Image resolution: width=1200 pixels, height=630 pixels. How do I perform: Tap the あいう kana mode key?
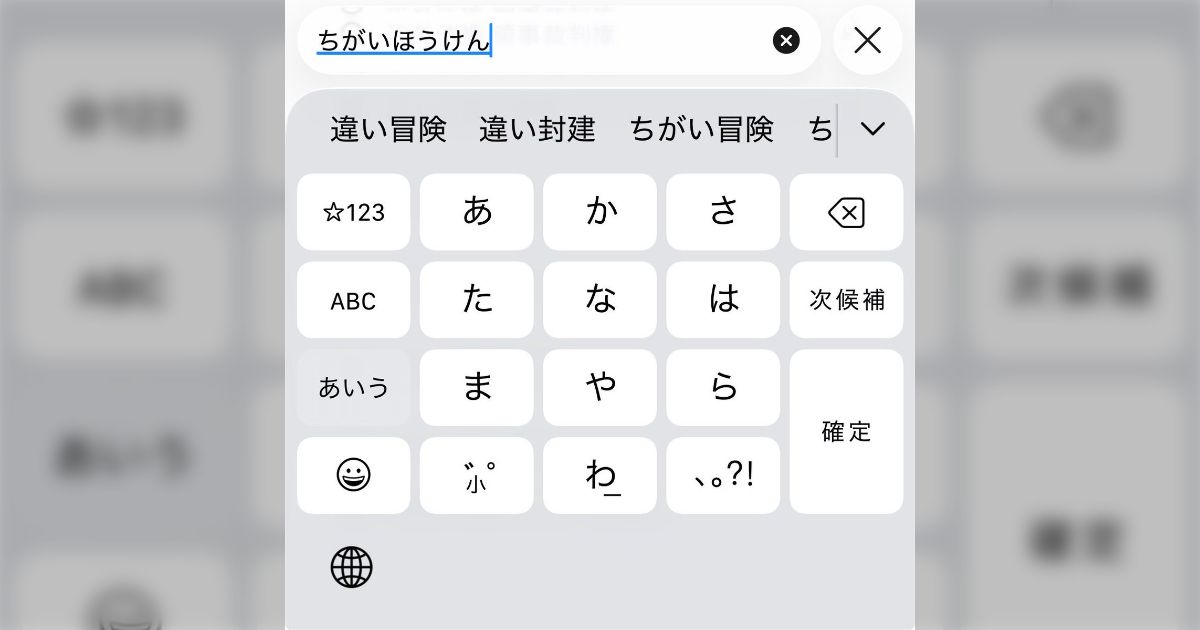point(353,387)
